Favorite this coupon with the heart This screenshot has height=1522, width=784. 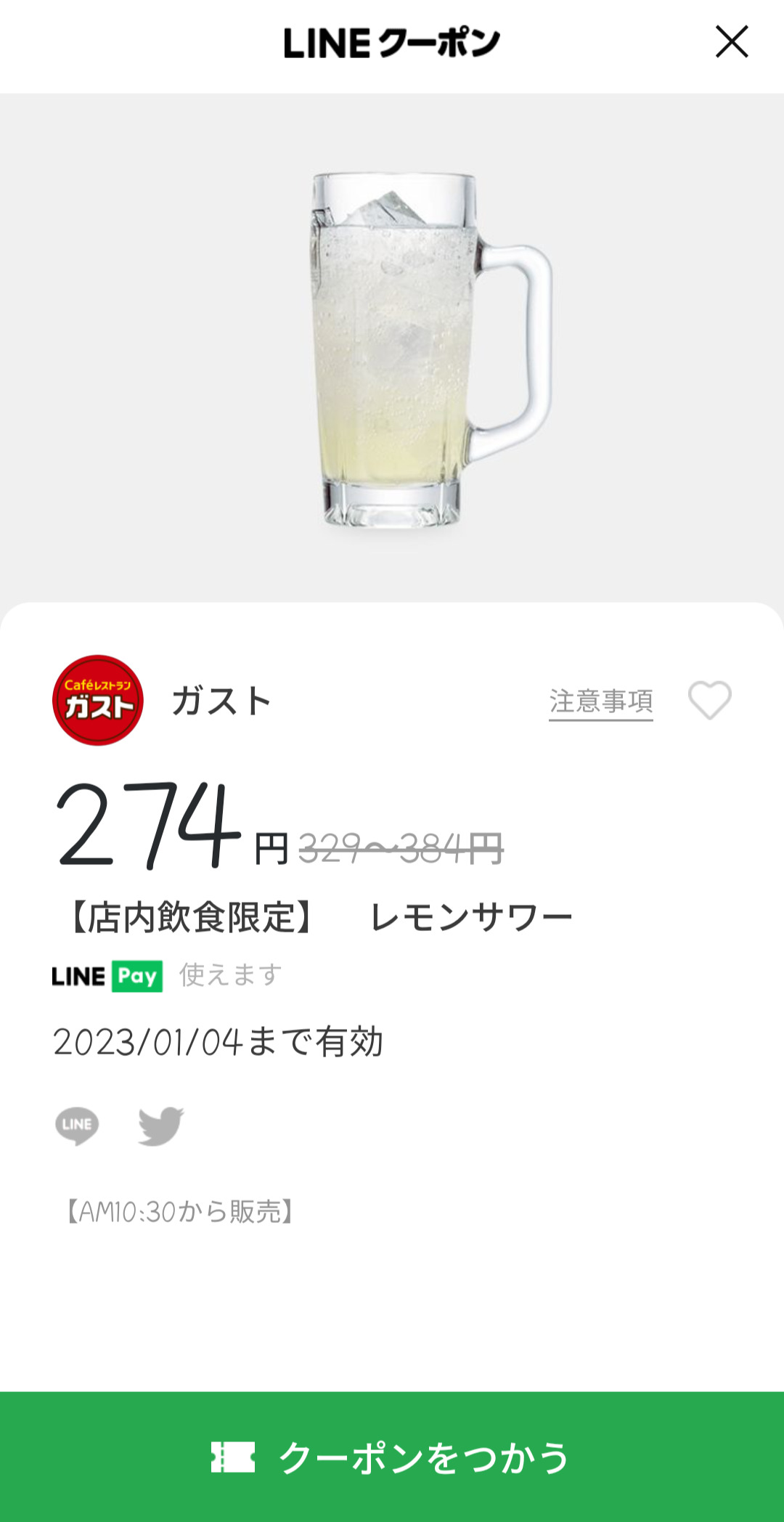click(x=709, y=700)
